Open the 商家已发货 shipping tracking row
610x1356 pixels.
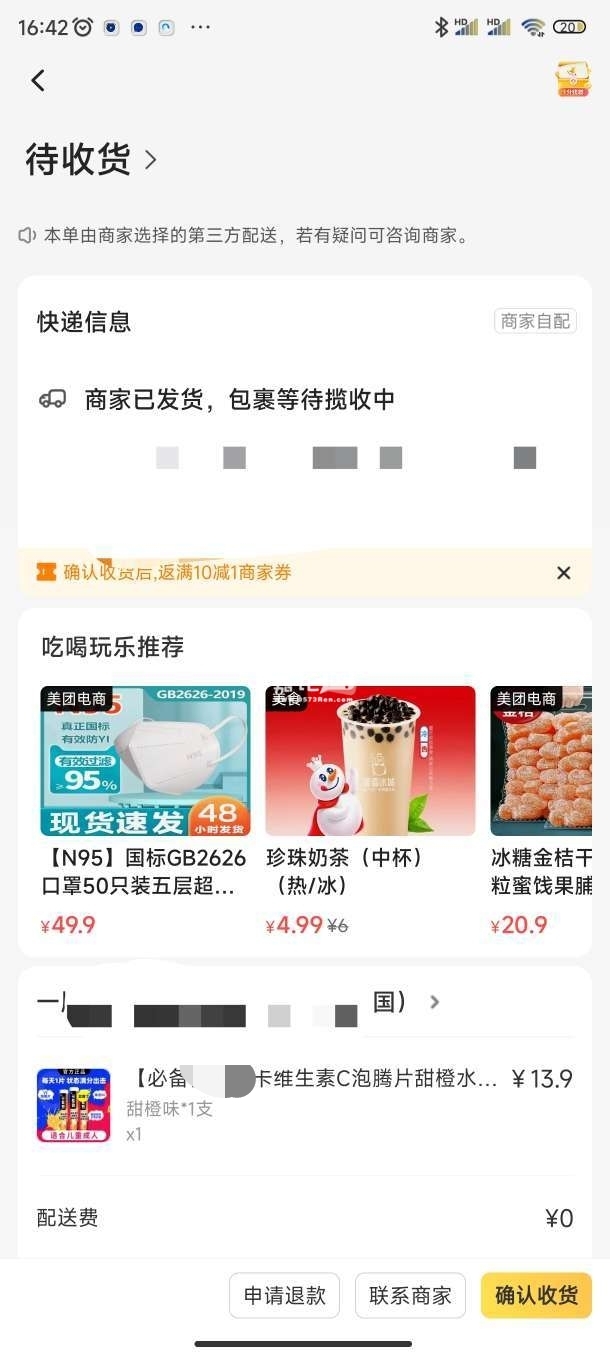[x=240, y=400]
